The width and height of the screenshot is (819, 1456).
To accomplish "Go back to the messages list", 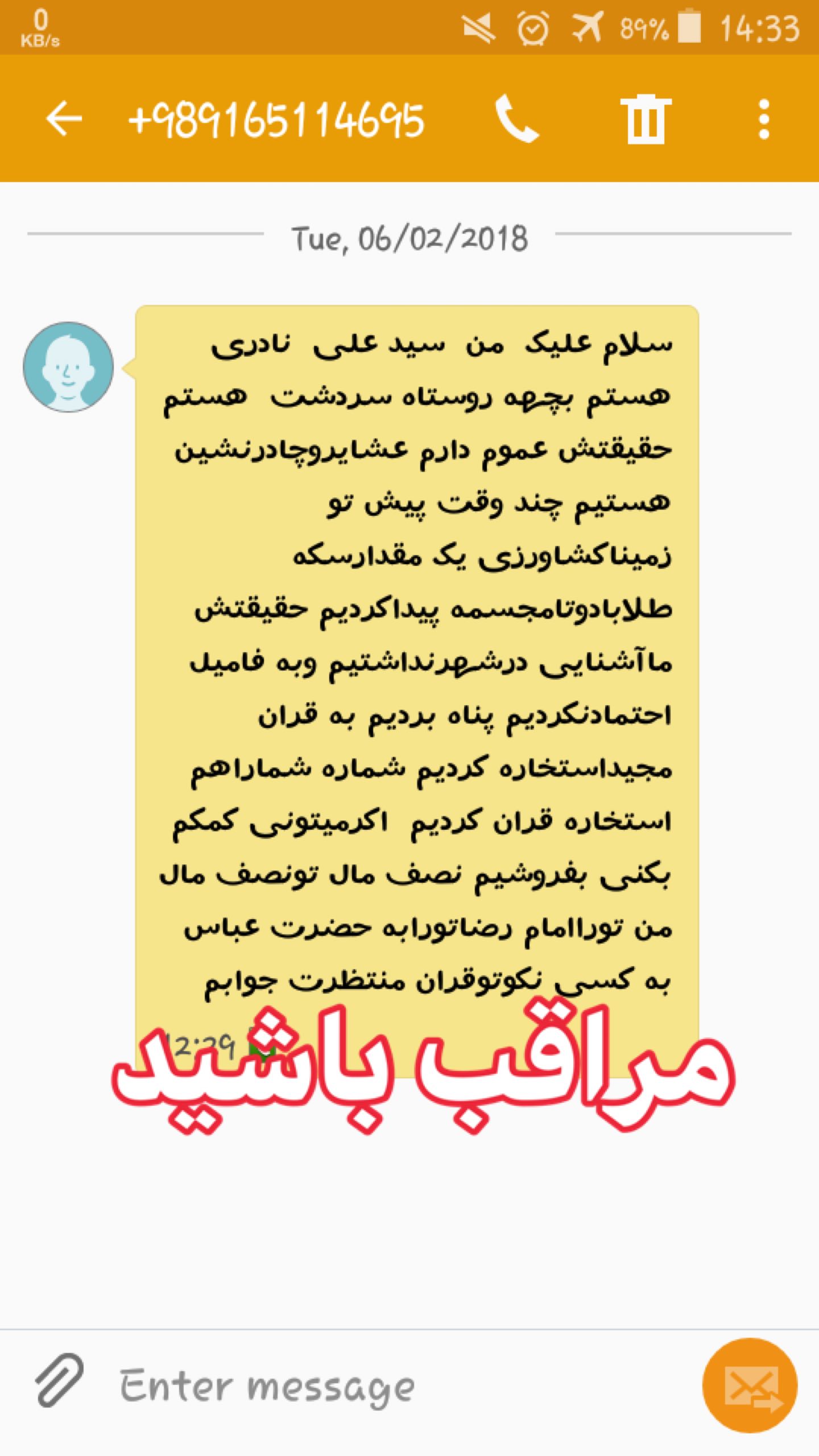I will (x=64, y=119).
